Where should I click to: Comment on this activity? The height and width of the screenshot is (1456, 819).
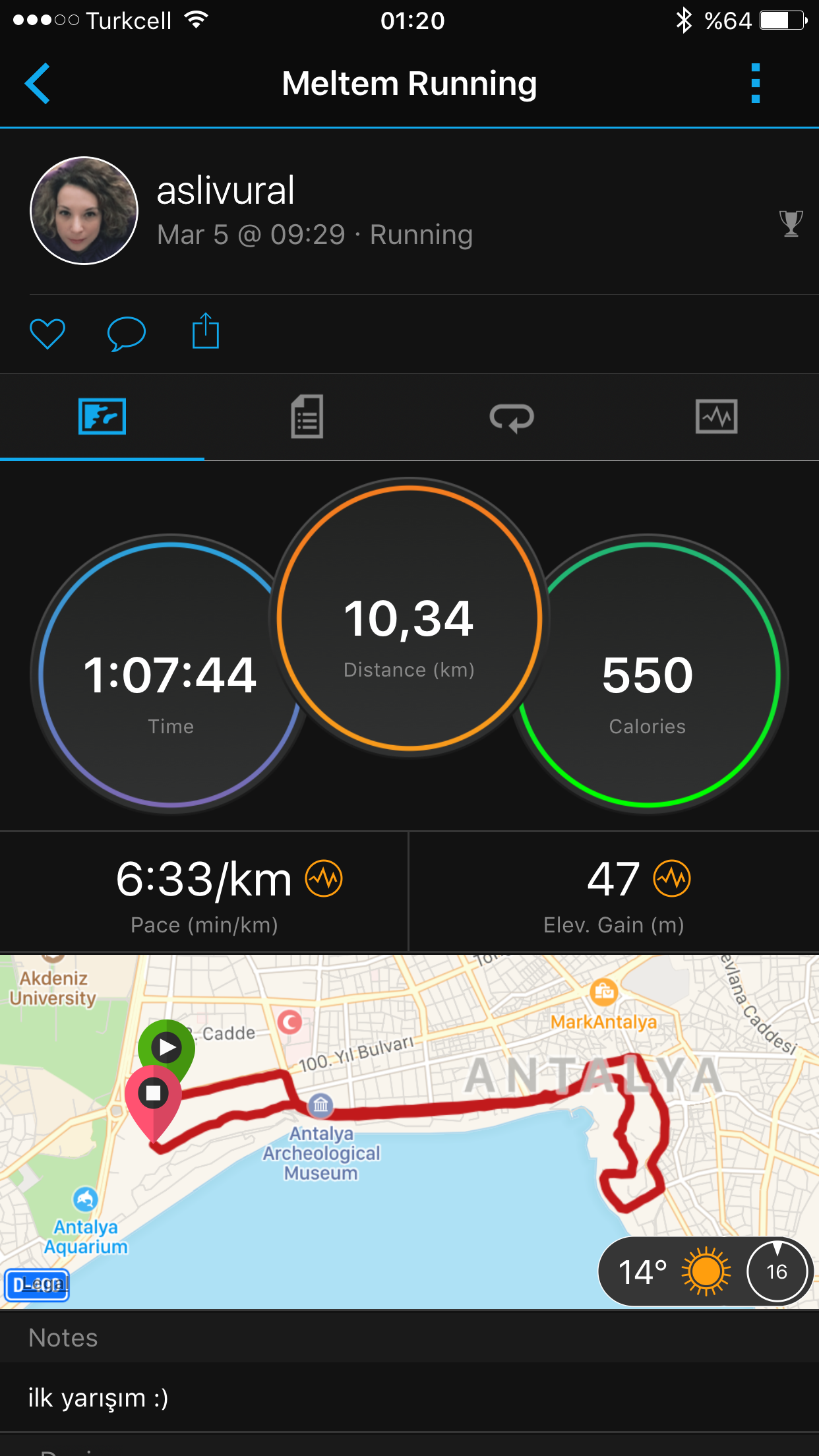[x=126, y=333]
